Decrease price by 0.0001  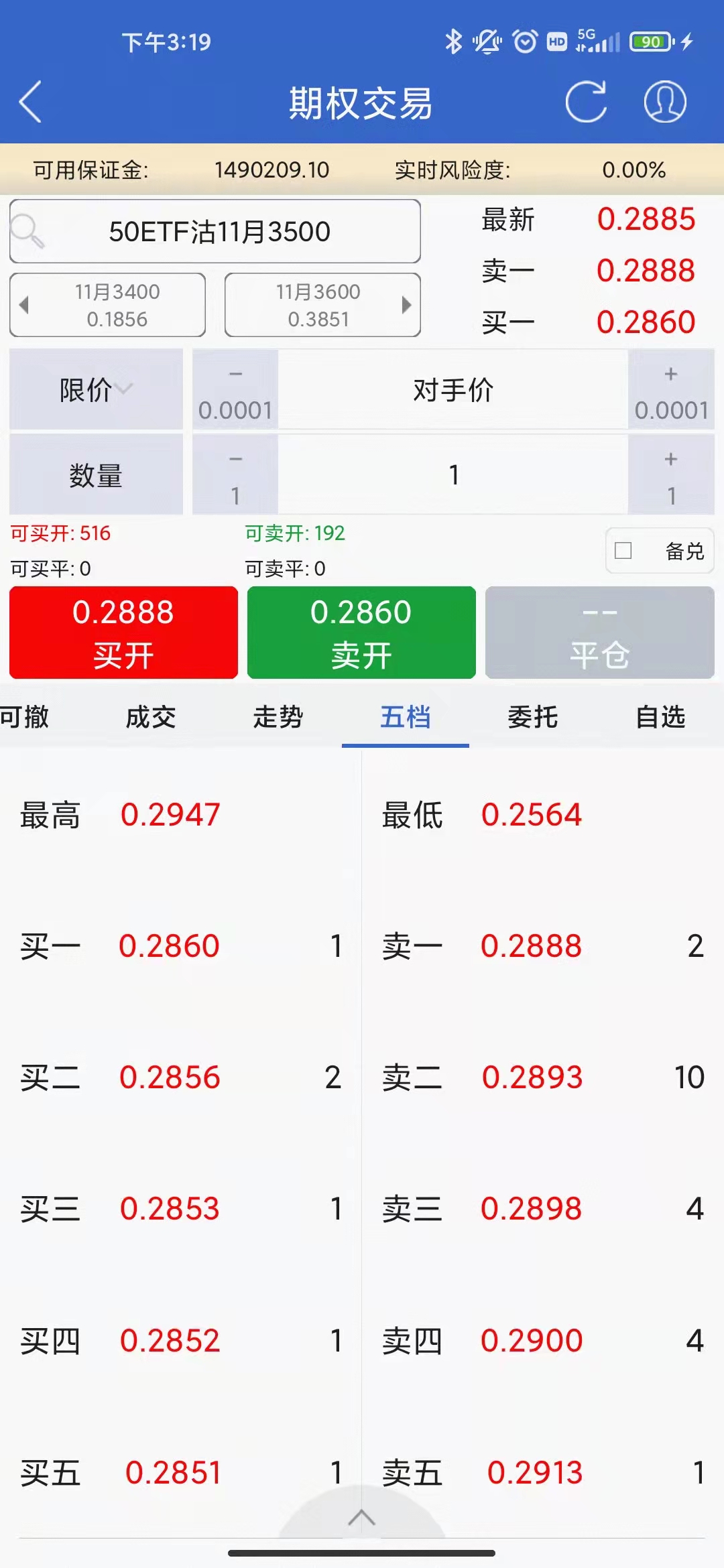235,389
